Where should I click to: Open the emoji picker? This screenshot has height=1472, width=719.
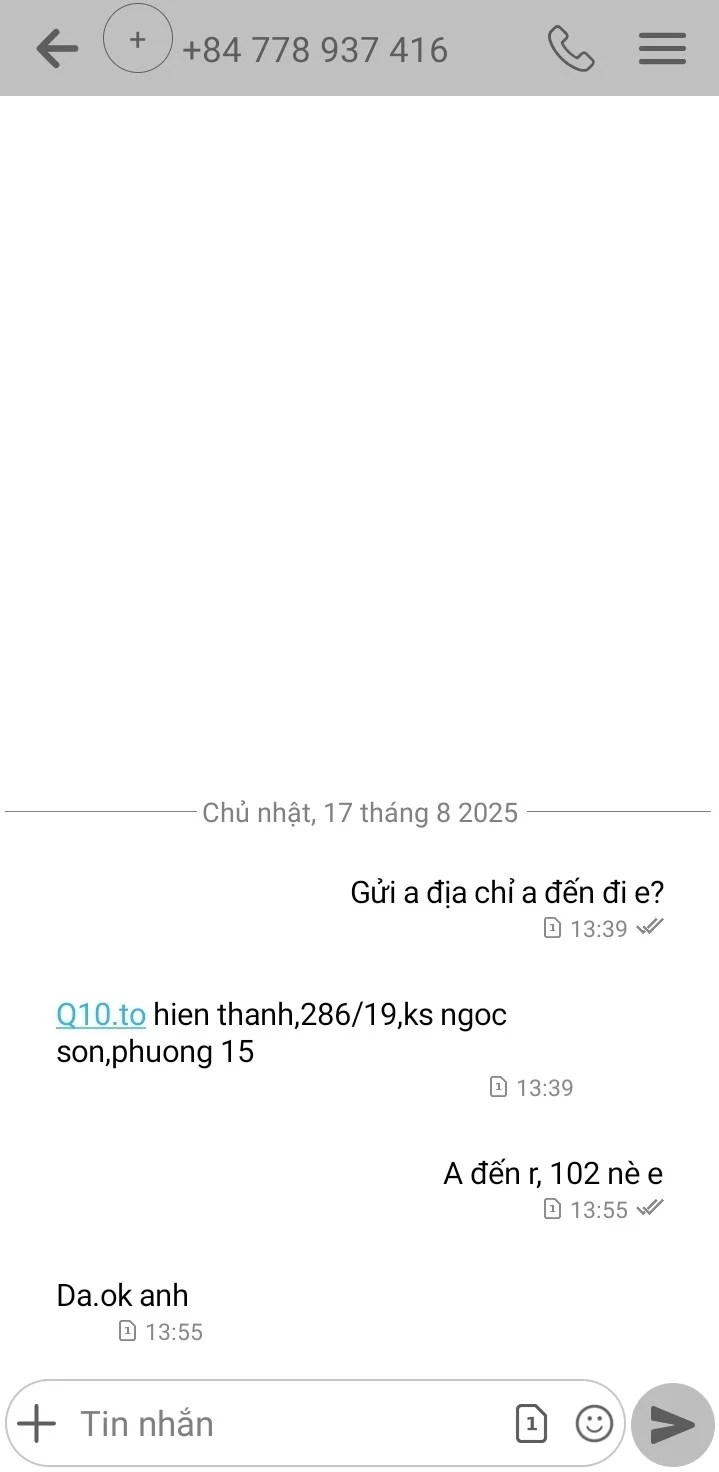tap(594, 1423)
